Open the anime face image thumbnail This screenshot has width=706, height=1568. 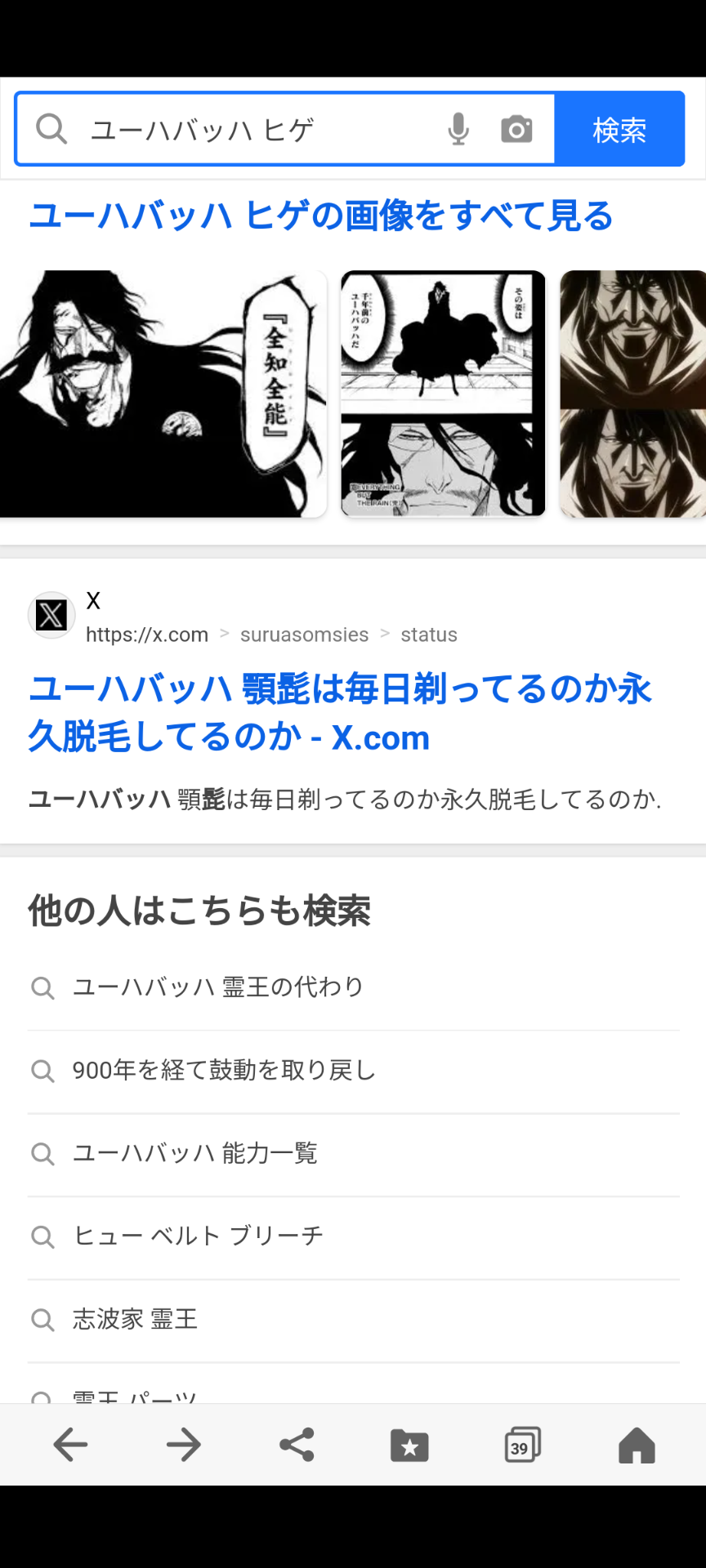pos(632,394)
